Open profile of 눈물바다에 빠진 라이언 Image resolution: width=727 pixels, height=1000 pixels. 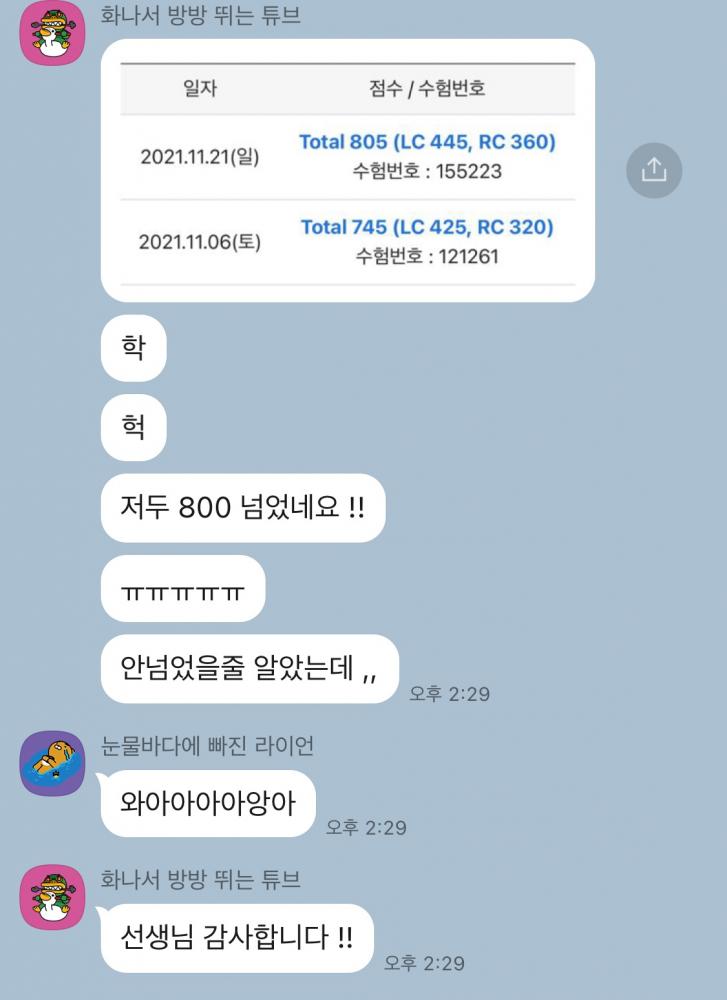tap(53, 764)
